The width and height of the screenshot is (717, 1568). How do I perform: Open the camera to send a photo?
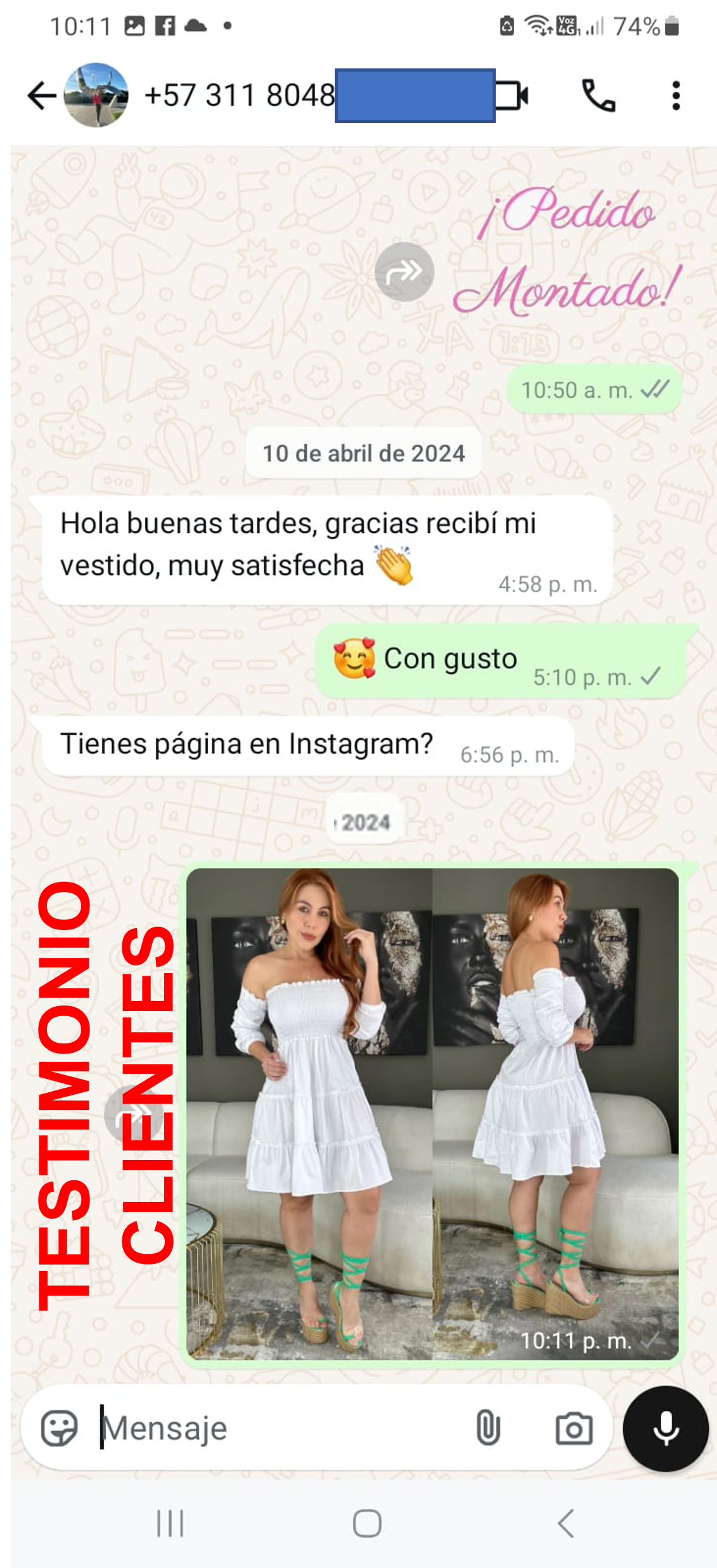click(x=574, y=1429)
